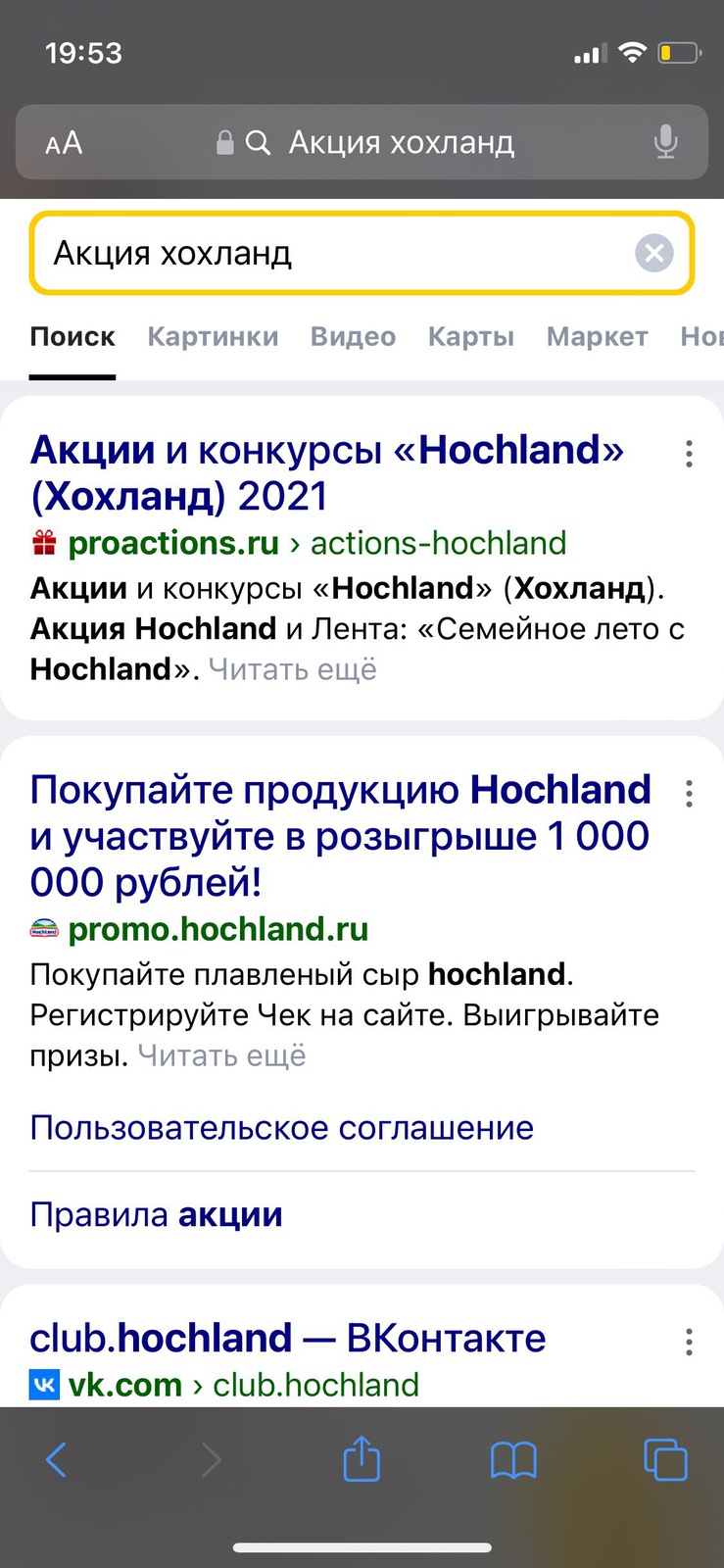
Task: Focus the Yandex search field
Action: (x=333, y=254)
